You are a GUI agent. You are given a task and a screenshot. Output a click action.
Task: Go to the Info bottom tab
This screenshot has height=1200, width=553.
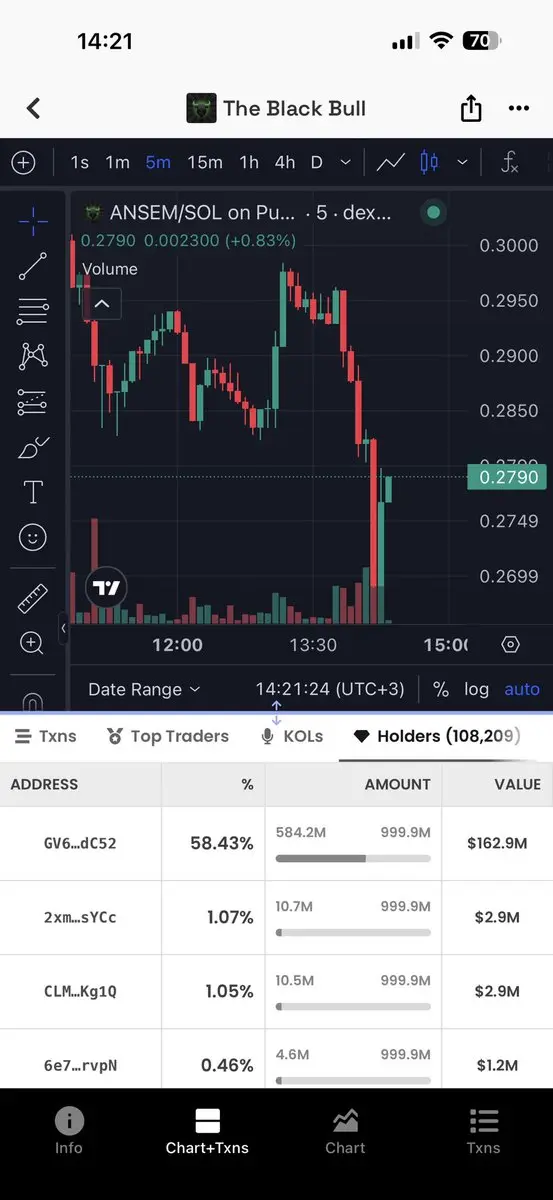(x=68, y=1131)
